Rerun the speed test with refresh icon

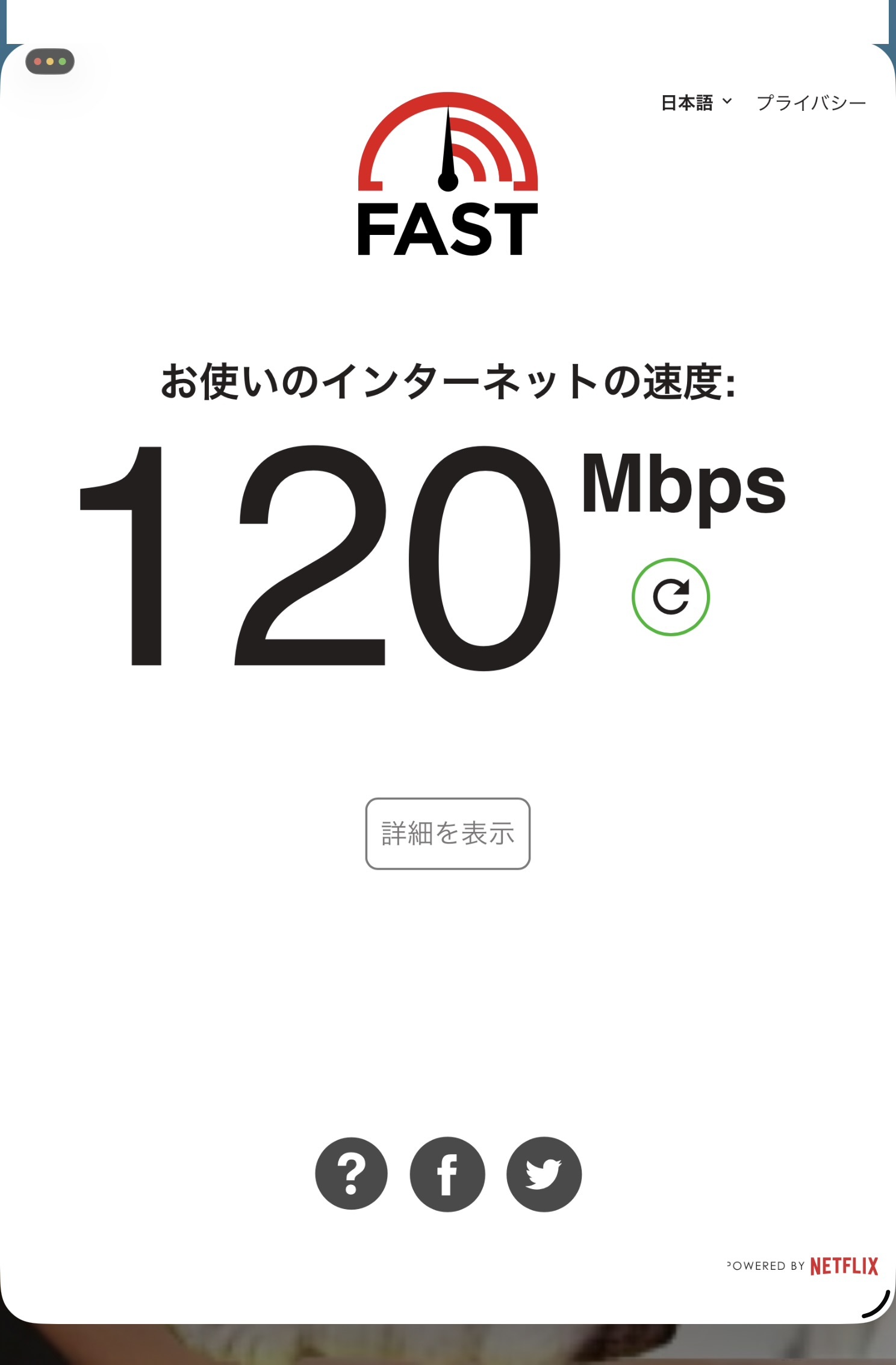pyautogui.click(x=670, y=597)
